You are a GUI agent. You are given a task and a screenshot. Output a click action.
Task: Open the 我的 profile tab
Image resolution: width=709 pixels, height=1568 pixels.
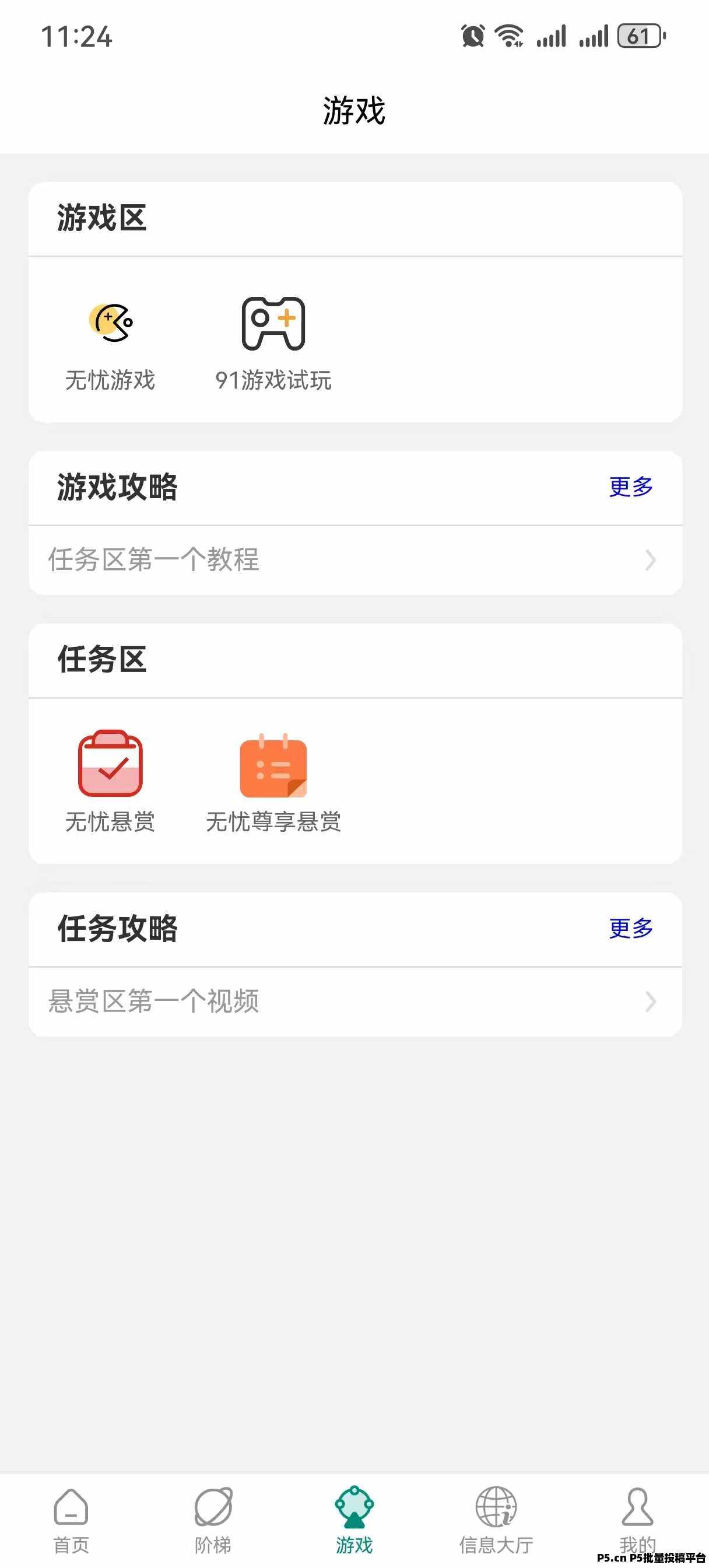pyautogui.click(x=637, y=1520)
